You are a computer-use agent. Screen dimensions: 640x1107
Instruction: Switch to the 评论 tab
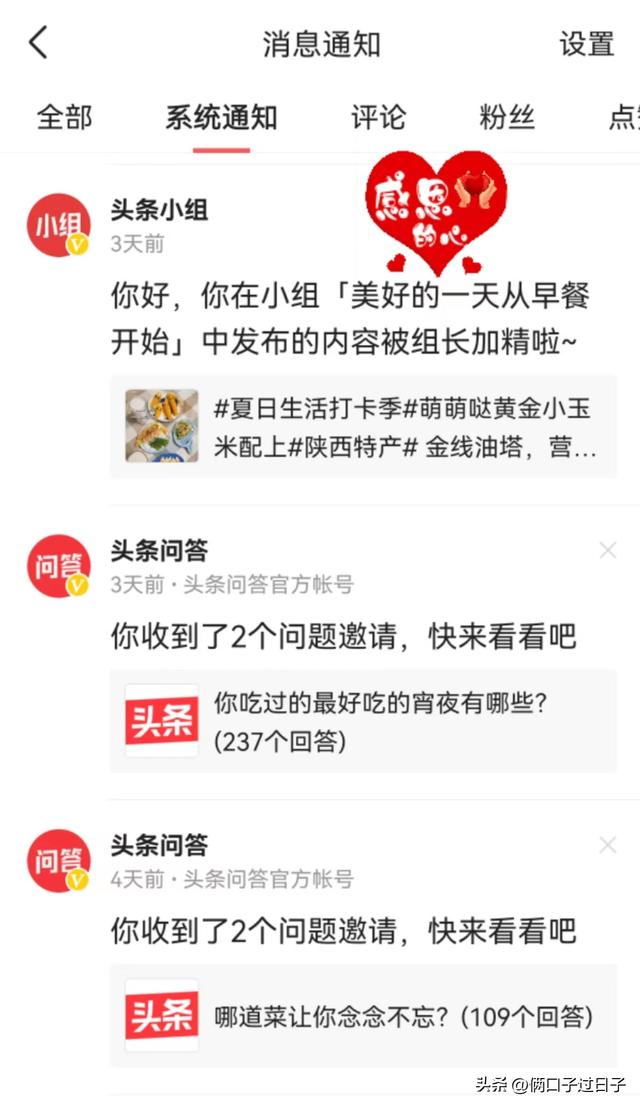[x=378, y=117]
